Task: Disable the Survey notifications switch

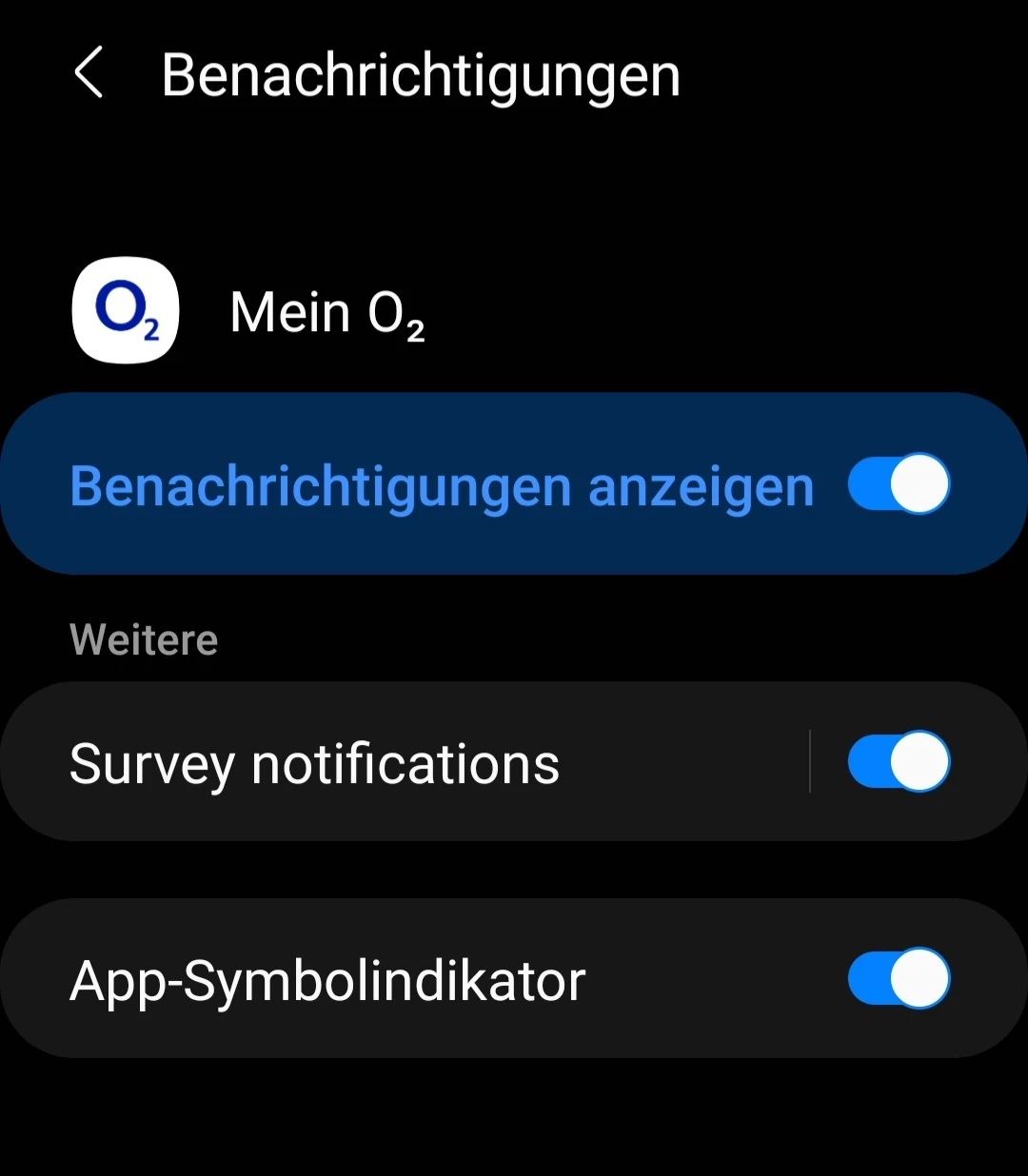Action: point(899,761)
